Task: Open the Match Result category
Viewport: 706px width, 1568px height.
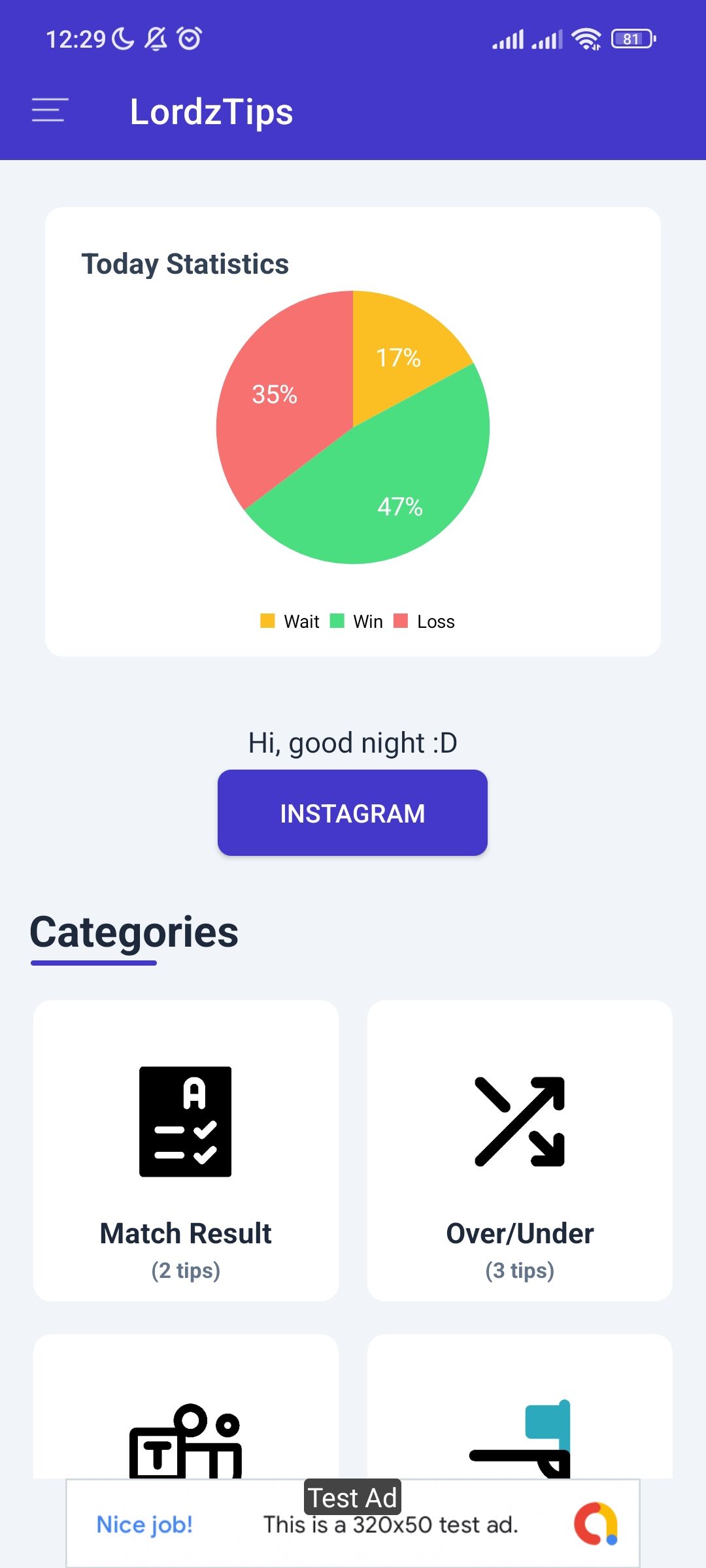Action: tap(186, 1151)
